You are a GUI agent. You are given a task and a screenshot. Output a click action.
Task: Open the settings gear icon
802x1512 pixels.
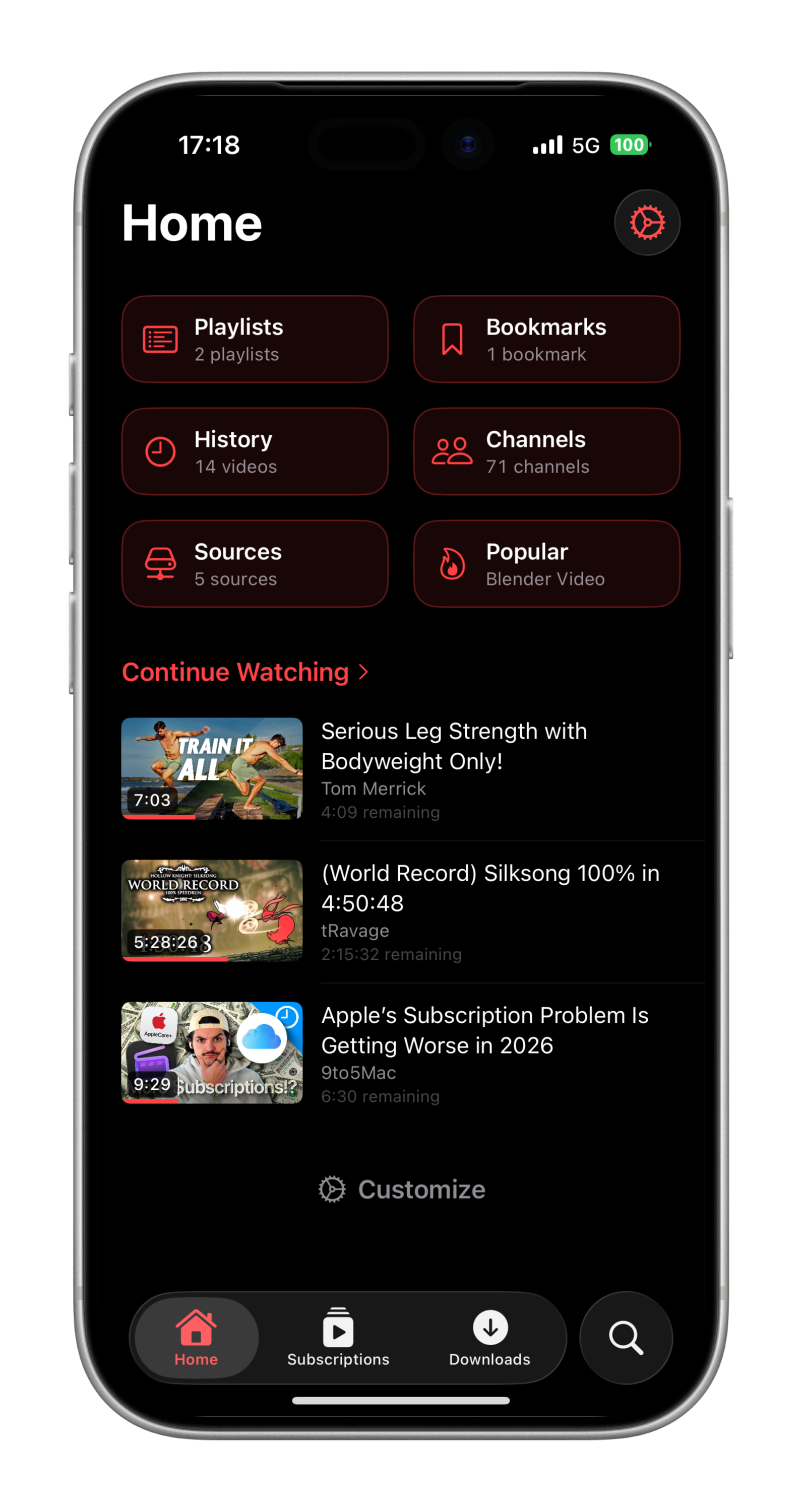click(x=647, y=223)
